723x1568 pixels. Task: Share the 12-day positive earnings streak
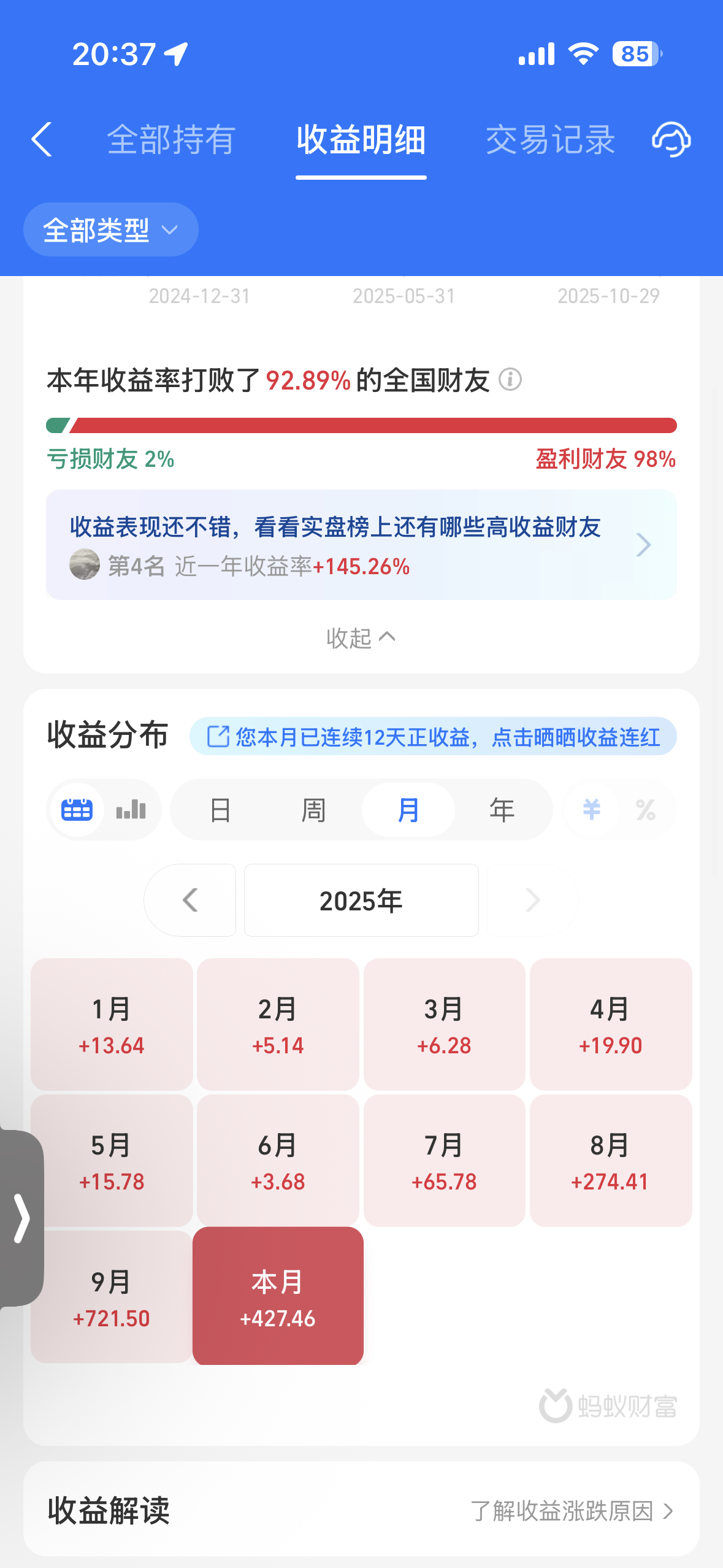(433, 737)
